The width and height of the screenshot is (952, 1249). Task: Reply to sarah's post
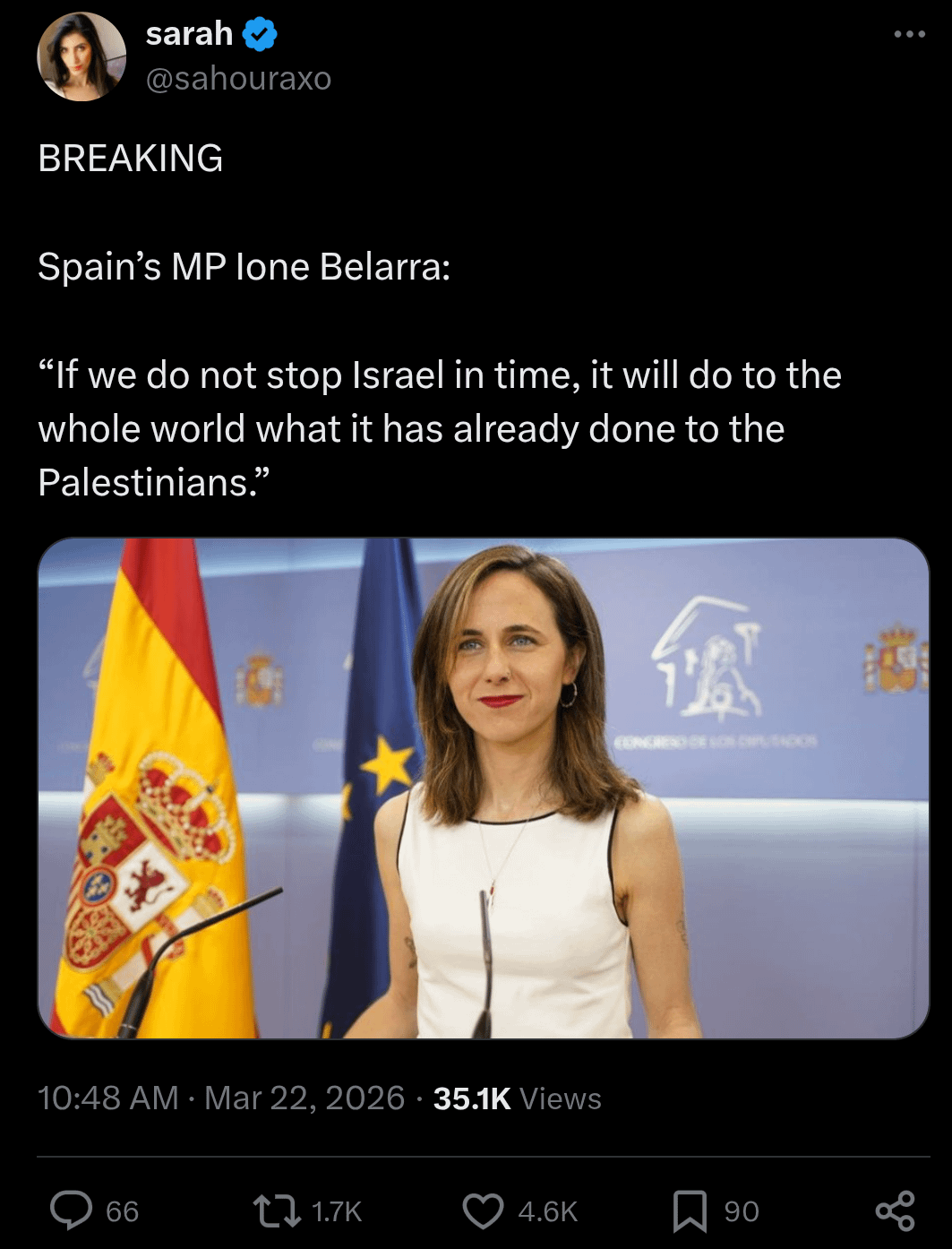click(72, 1210)
